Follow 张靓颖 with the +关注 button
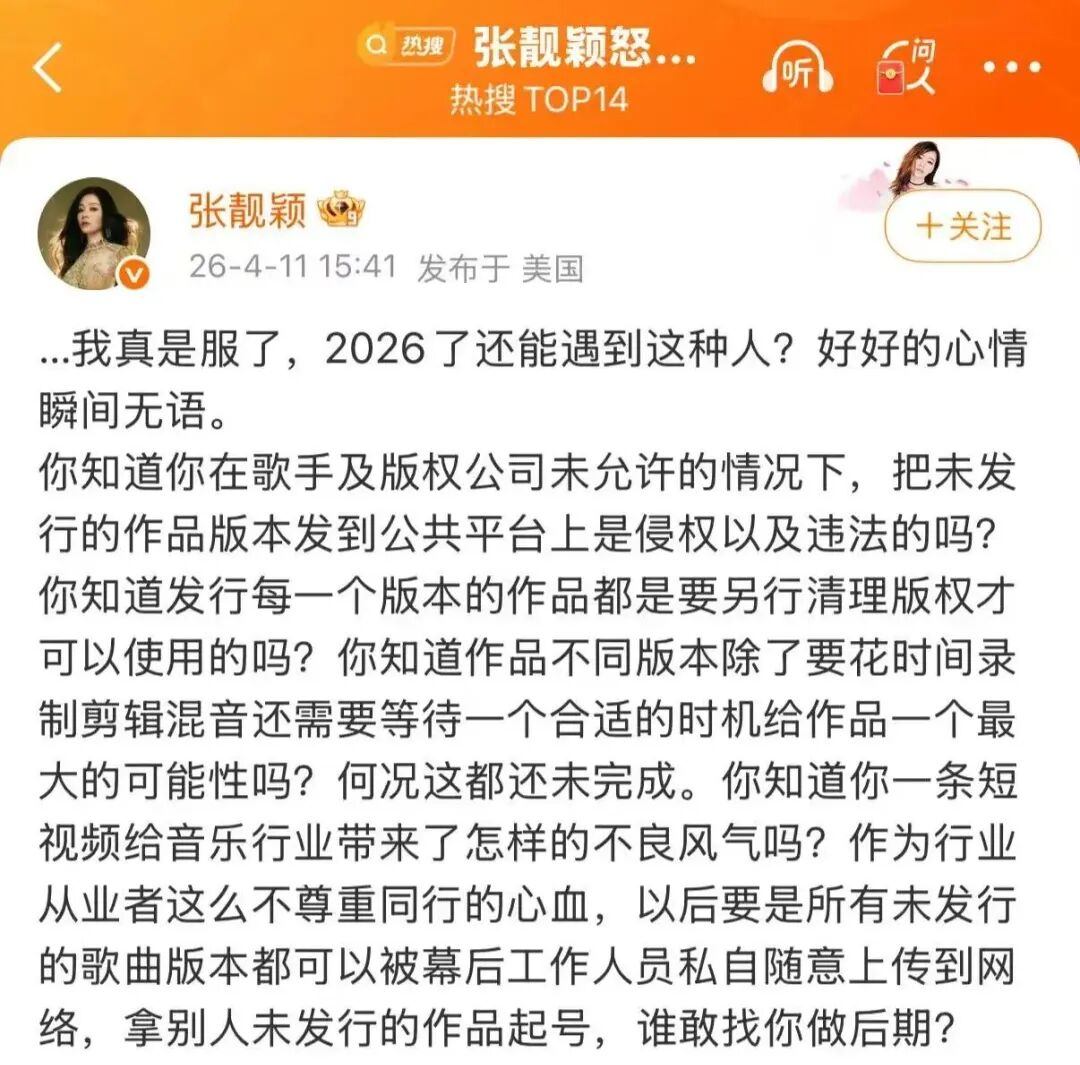The height and width of the screenshot is (1065, 1080). coord(963,226)
